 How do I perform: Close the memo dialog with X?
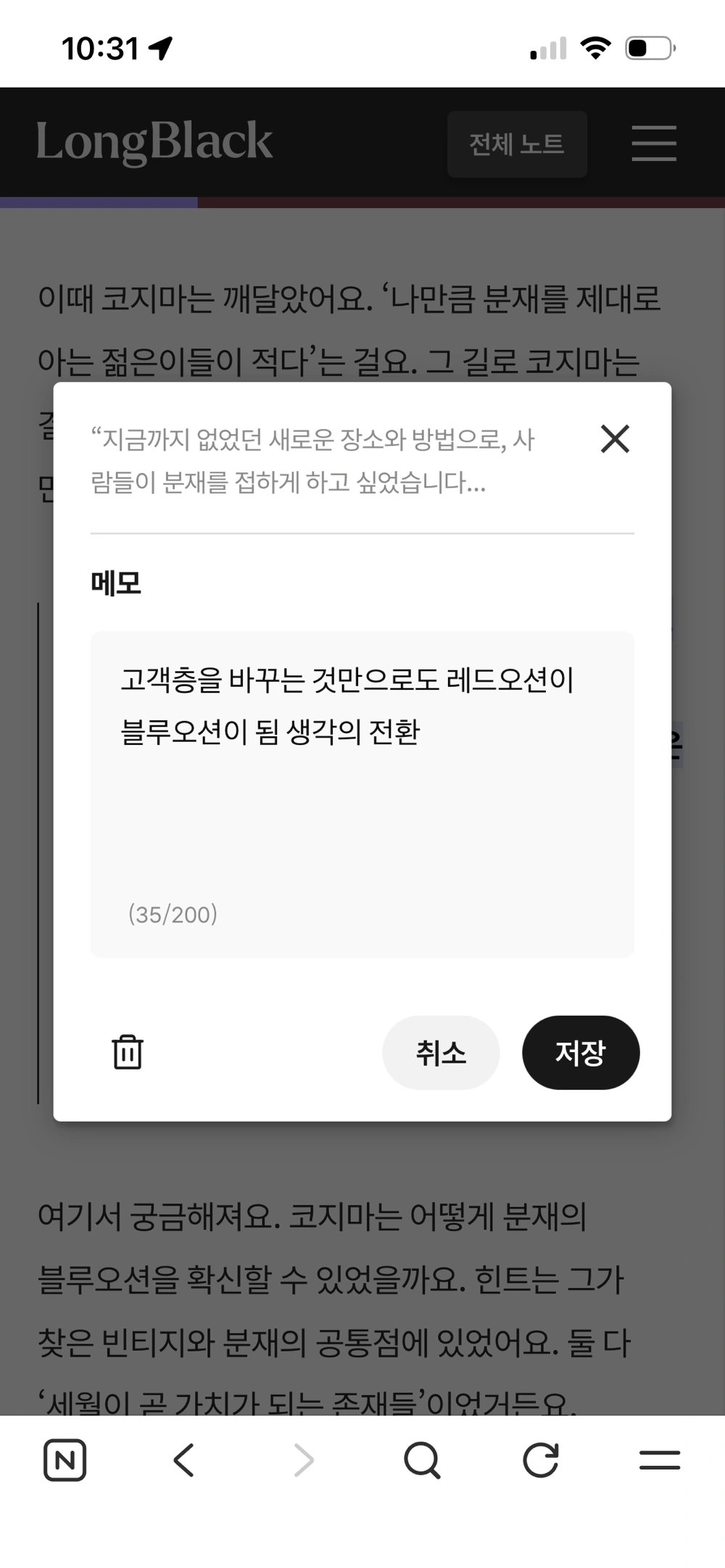click(615, 439)
